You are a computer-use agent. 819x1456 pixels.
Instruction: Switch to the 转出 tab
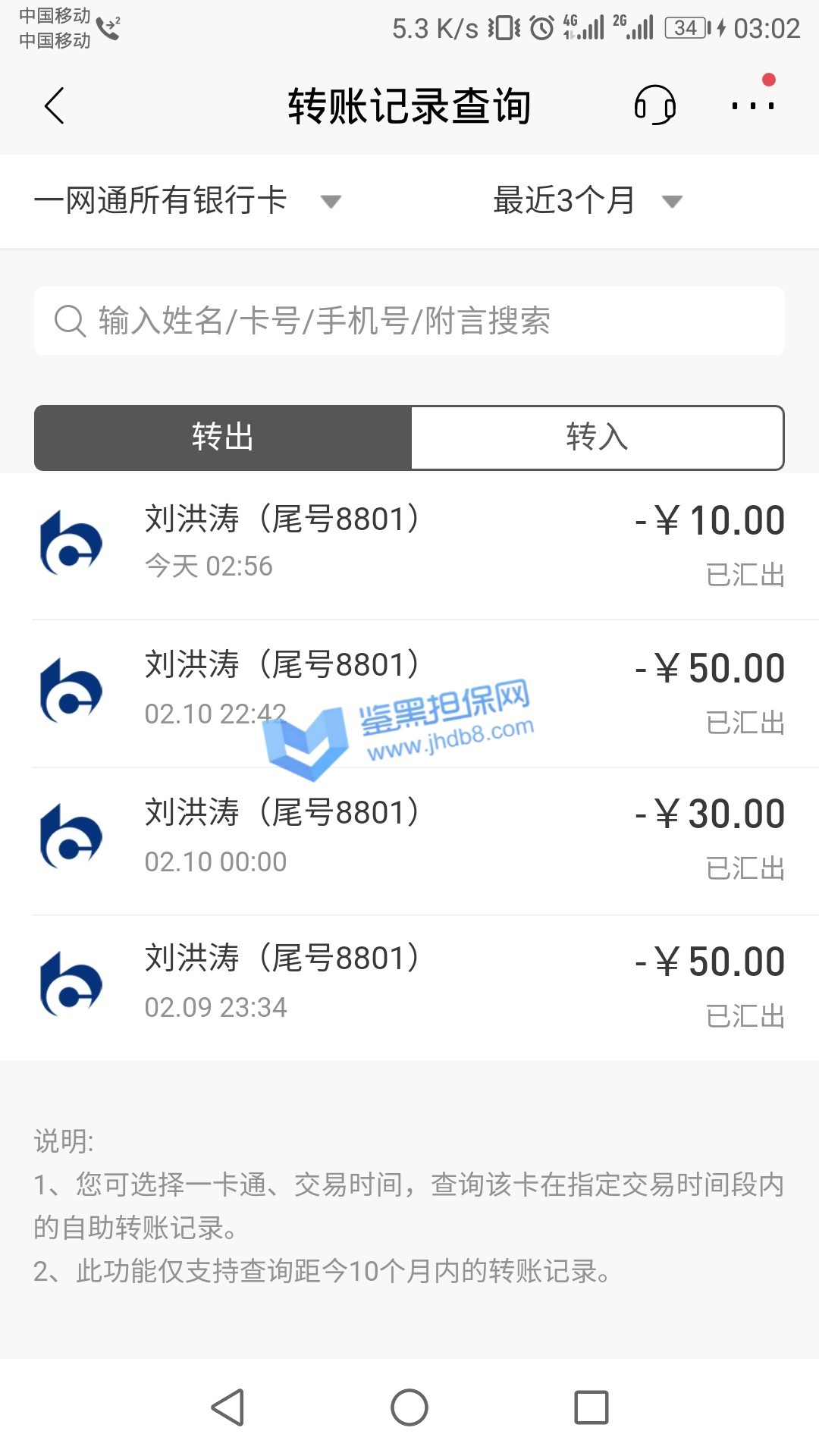pos(223,438)
